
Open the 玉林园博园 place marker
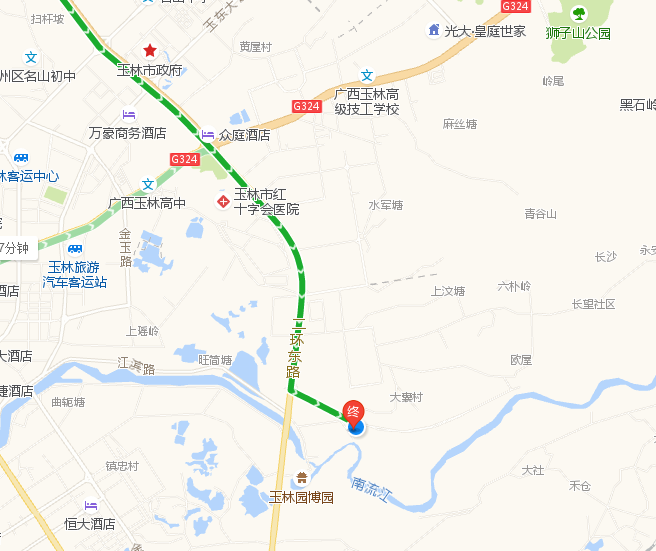301,477
